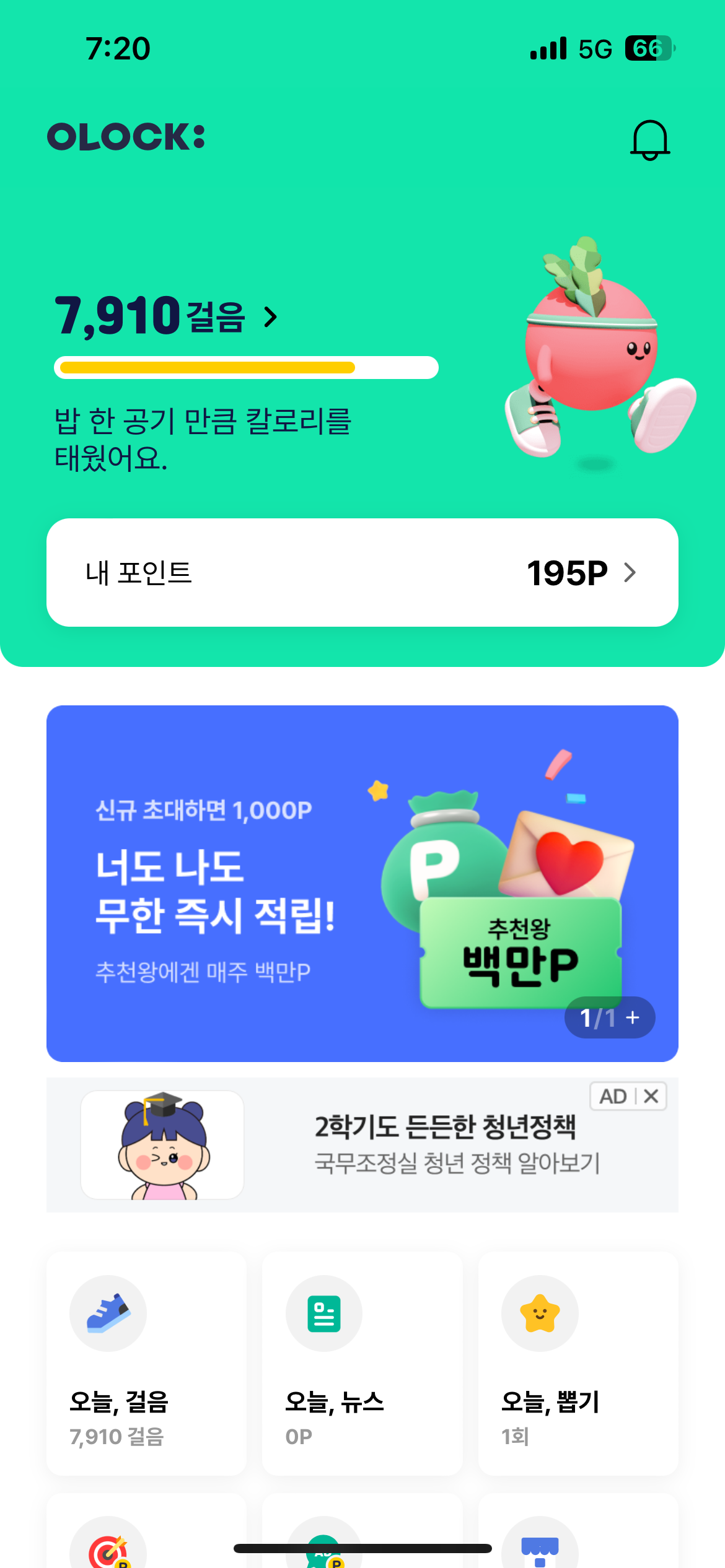Image resolution: width=725 pixels, height=1568 pixels.
Task: Open the 7,910 걸음 step details
Action: [x=167, y=316]
